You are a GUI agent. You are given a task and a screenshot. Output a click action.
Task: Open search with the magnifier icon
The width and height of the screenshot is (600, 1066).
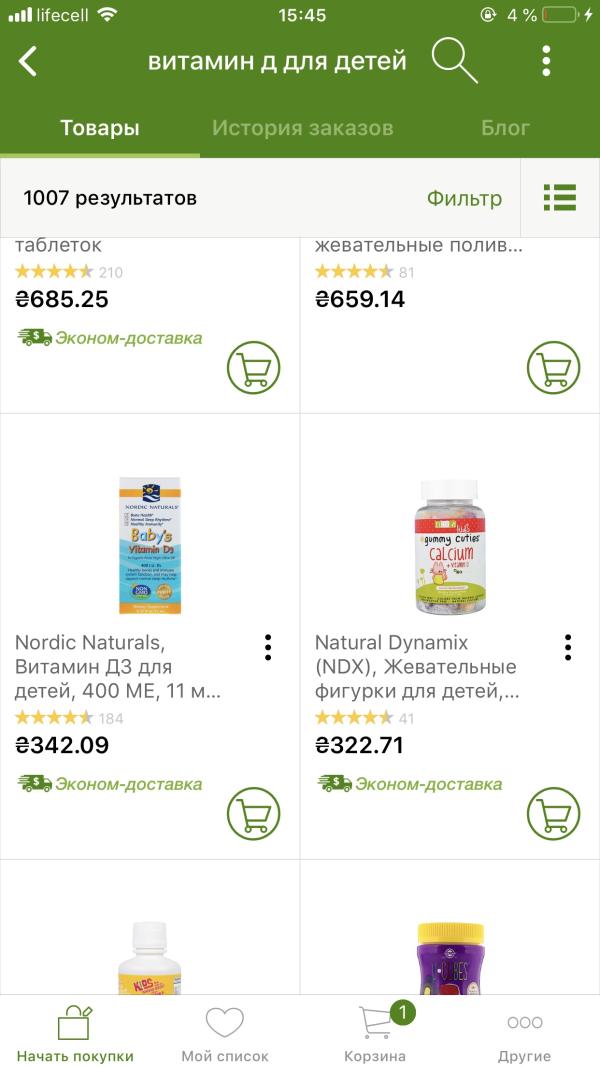453,61
